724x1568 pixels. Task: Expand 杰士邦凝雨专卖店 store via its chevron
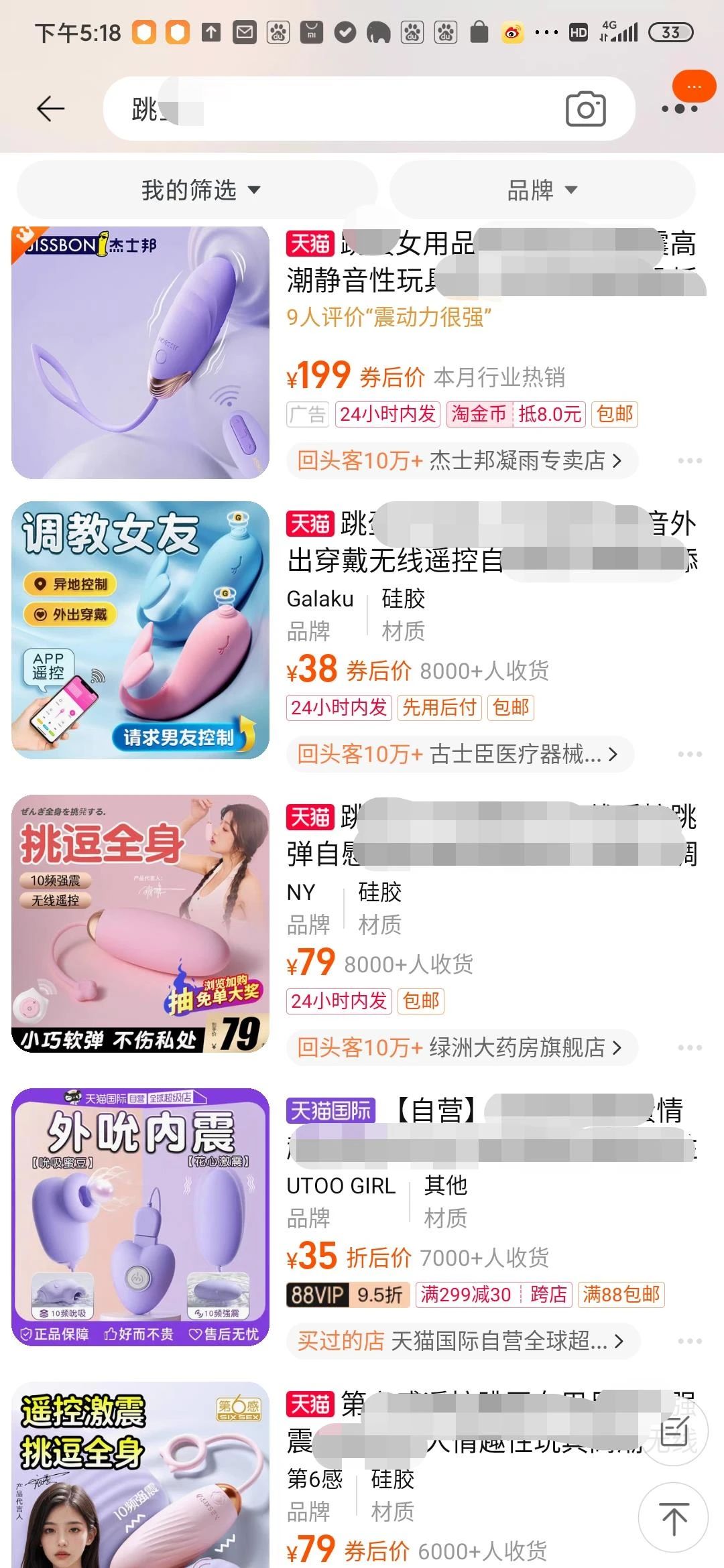(617, 461)
